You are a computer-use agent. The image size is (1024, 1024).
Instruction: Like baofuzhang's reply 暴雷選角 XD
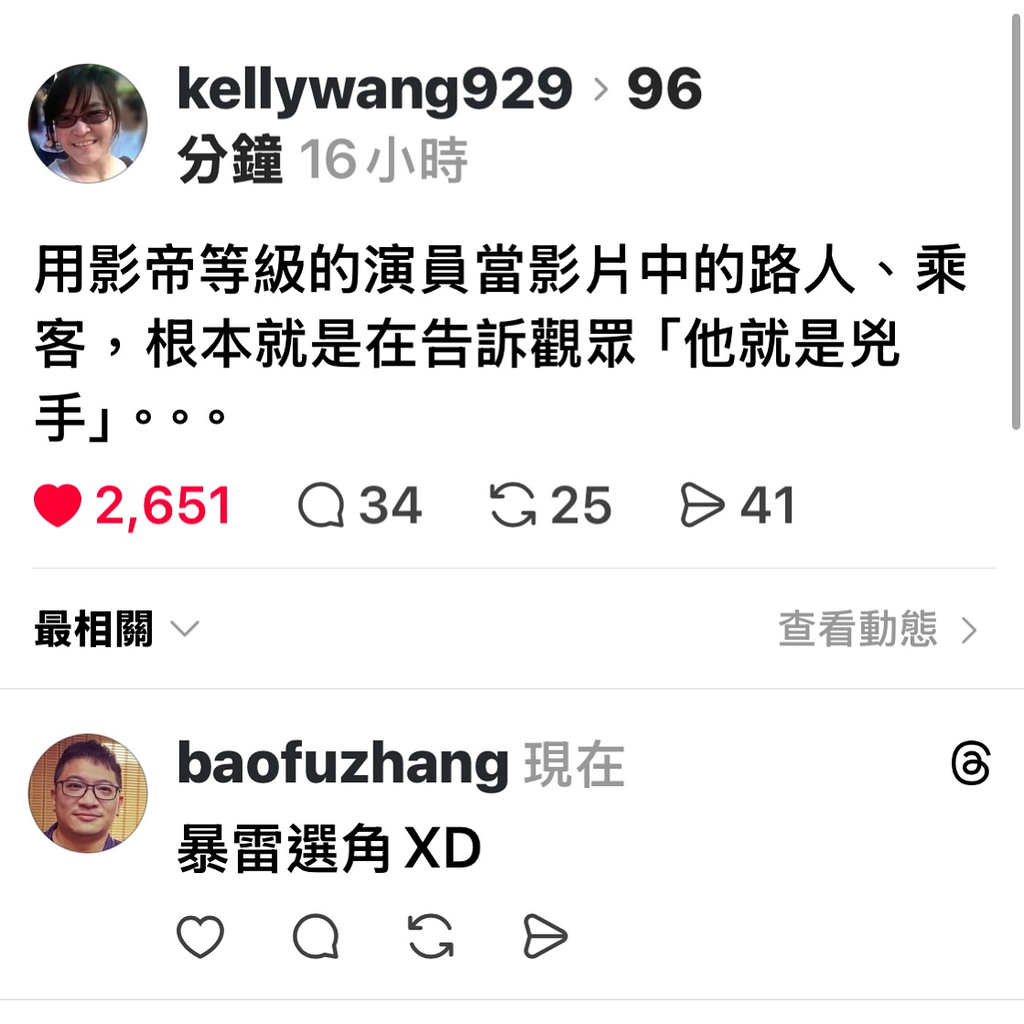tap(200, 937)
